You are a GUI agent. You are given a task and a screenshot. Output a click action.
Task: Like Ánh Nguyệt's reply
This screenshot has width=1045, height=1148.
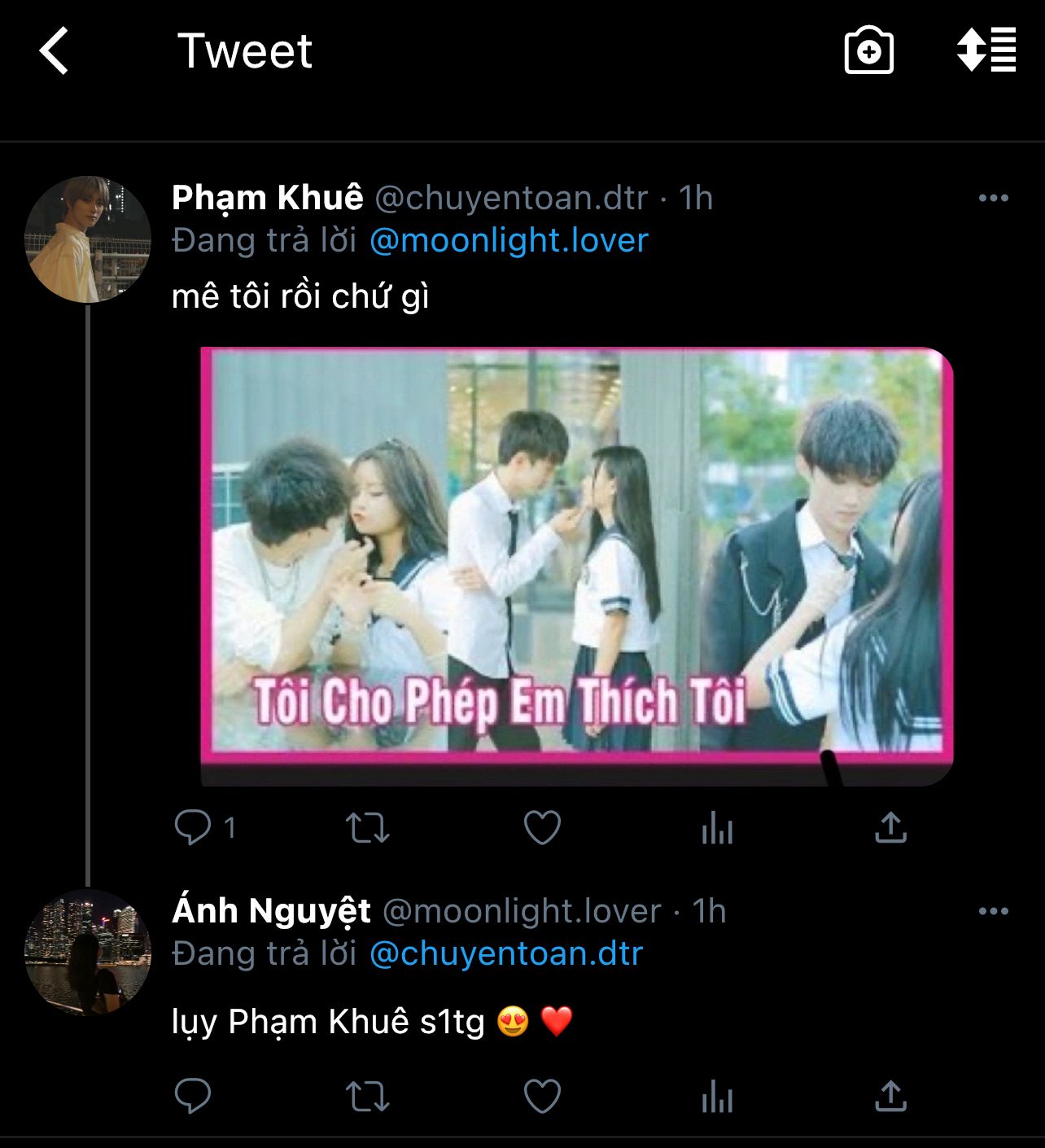pyautogui.click(x=542, y=1096)
